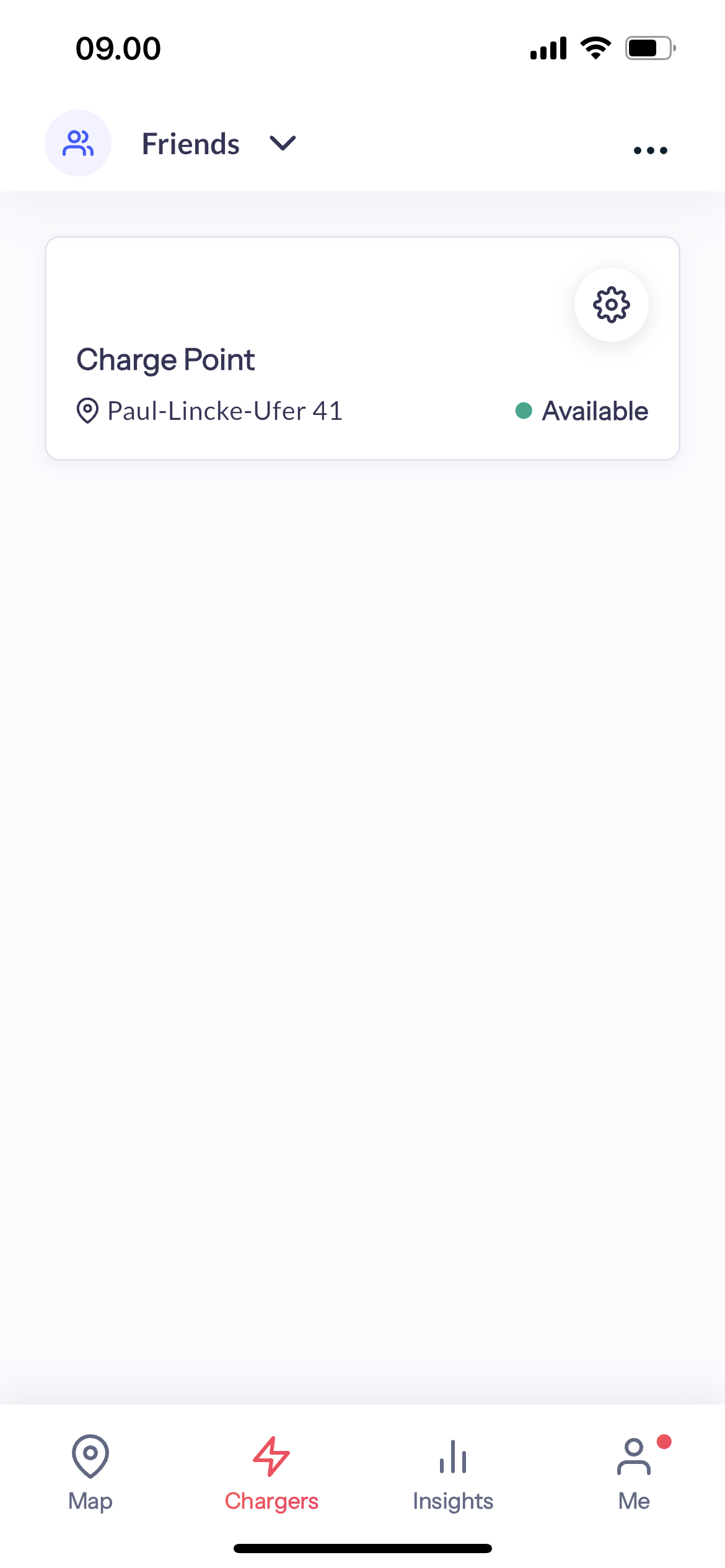725x1568 pixels.
Task: Open Charge Point settings gear
Action: click(x=611, y=305)
